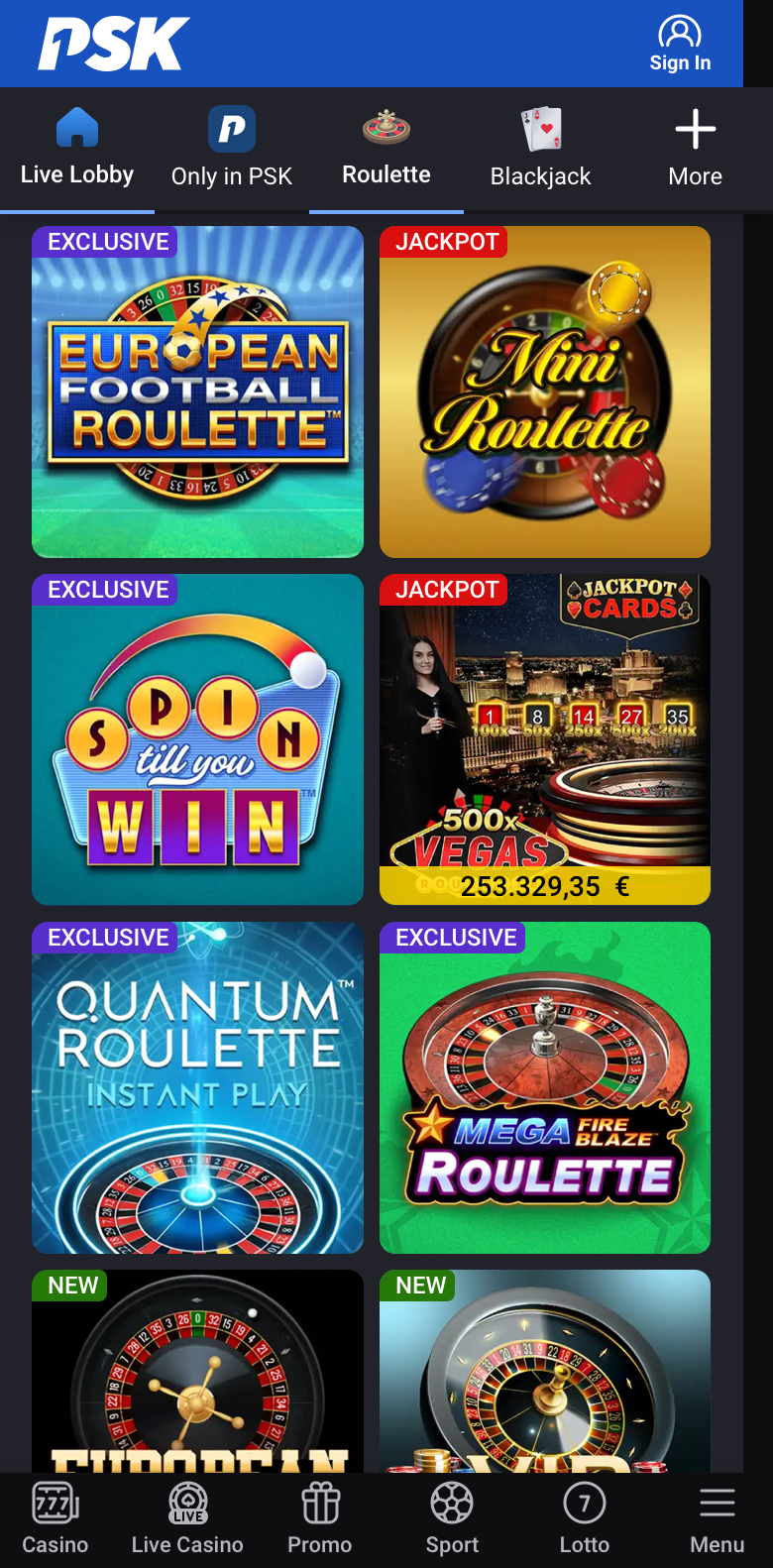Open 500x Vegas Roulette jackpot game

pyautogui.click(x=545, y=739)
